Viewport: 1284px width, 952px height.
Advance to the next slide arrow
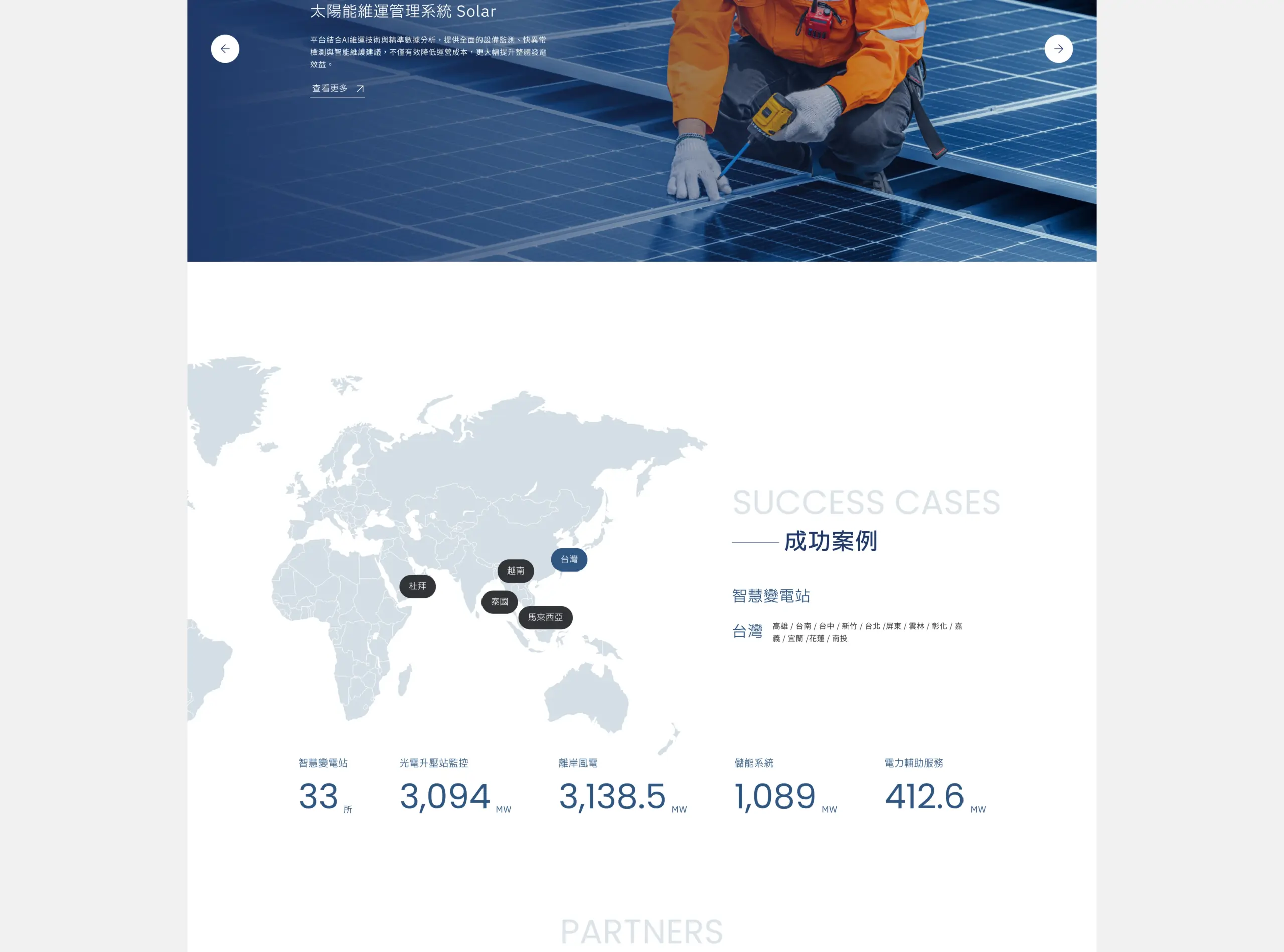pyautogui.click(x=1058, y=49)
